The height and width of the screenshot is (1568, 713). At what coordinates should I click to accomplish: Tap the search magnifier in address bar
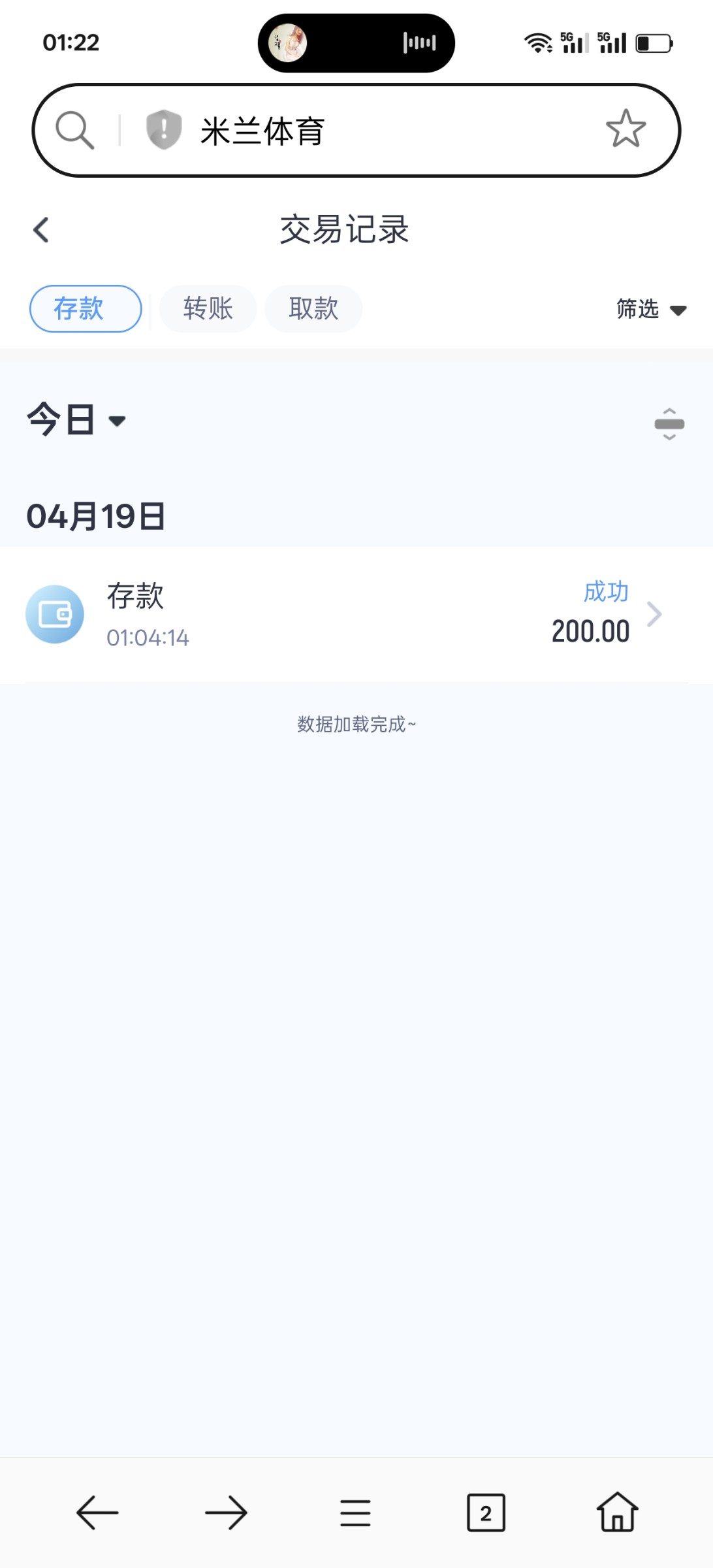click(x=74, y=129)
